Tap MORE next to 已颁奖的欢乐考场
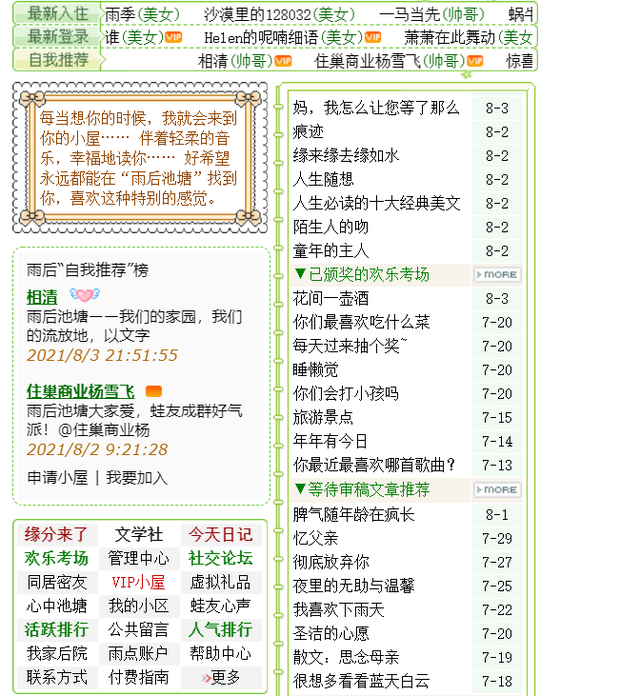Viewport: 640px width, 696px height. click(x=497, y=275)
